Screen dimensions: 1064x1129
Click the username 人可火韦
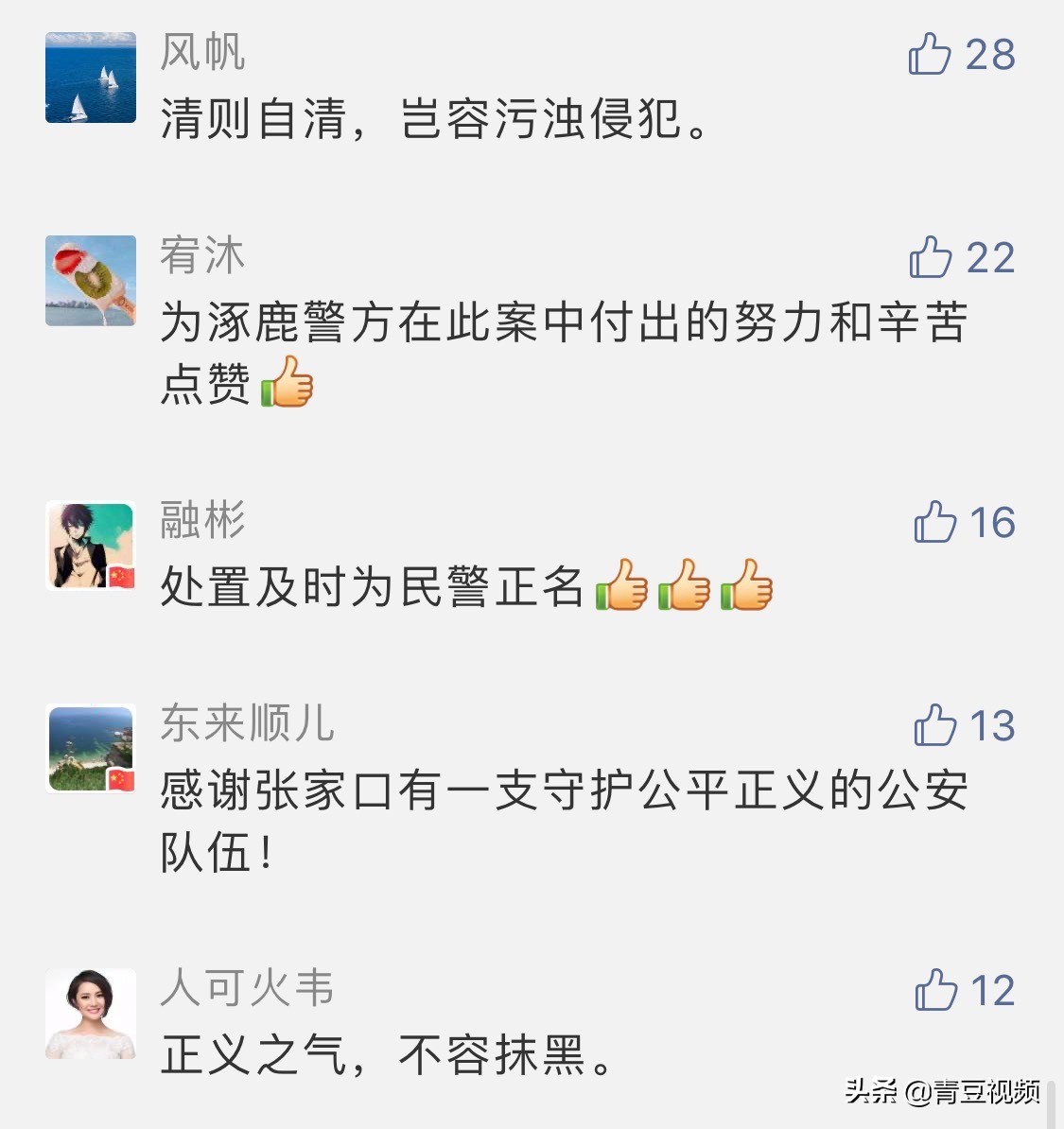pos(247,989)
